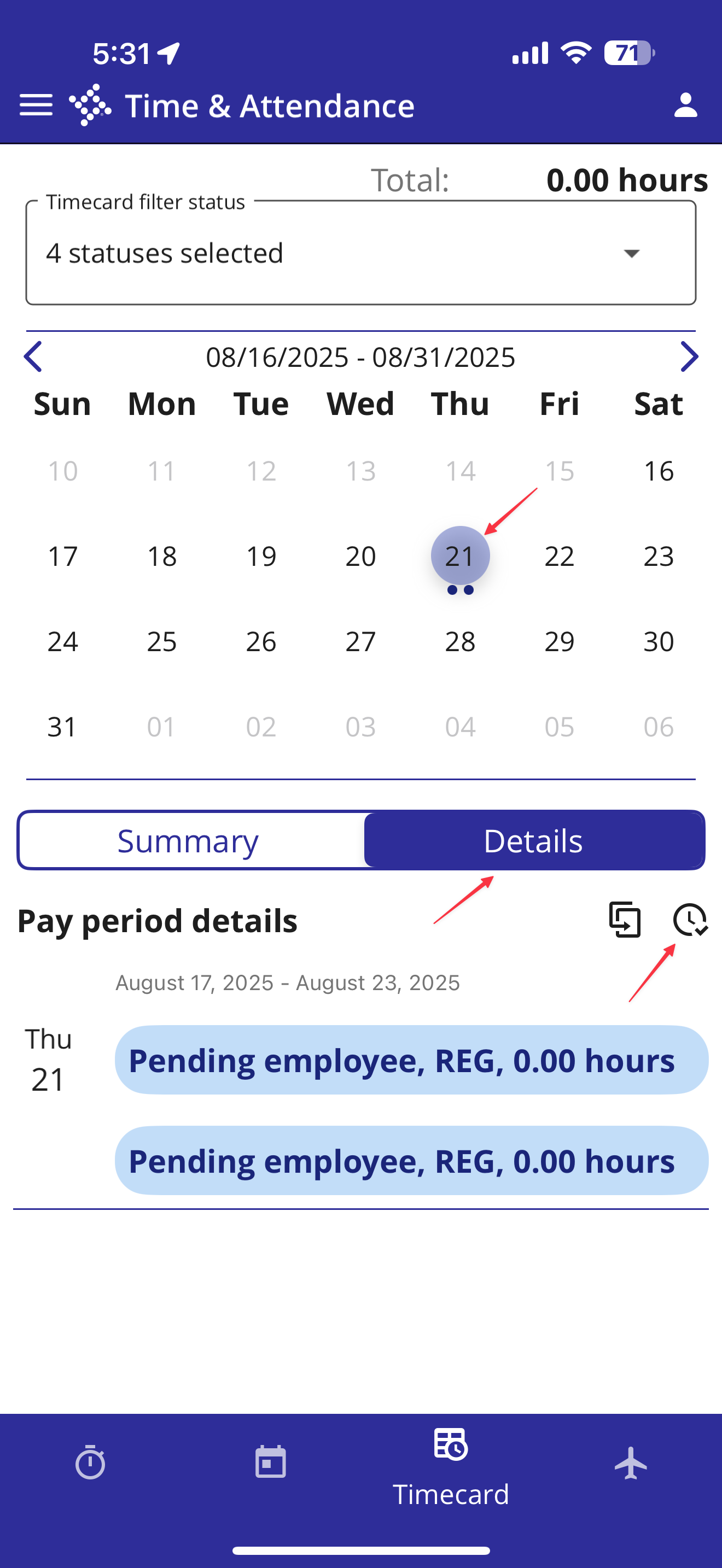The height and width of the screenshot is (1568, 722).
Task: Tap the copy timecard icon
Action: coord(625,919)
